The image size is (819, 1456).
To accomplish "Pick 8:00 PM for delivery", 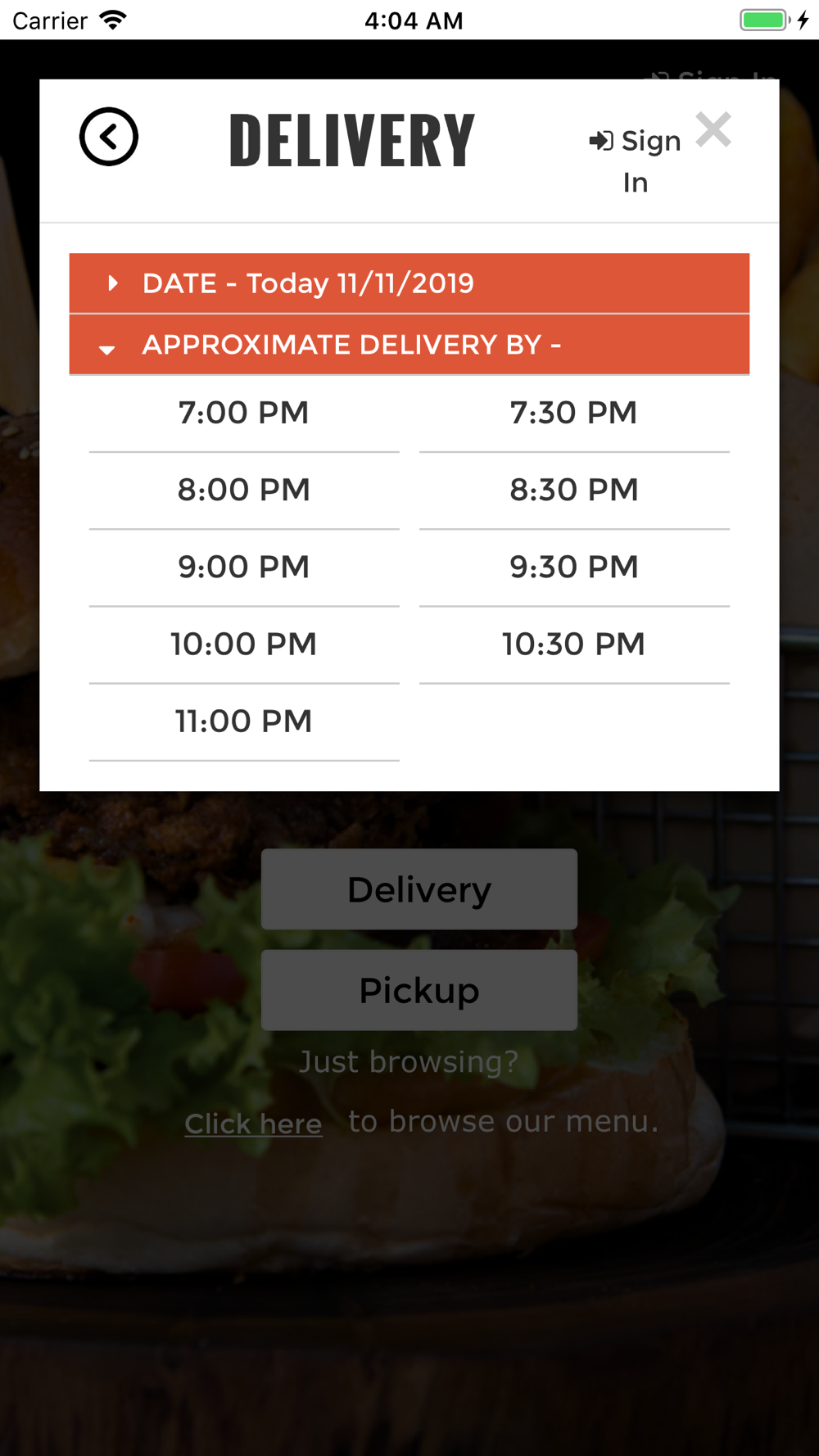I will point(244,490).
